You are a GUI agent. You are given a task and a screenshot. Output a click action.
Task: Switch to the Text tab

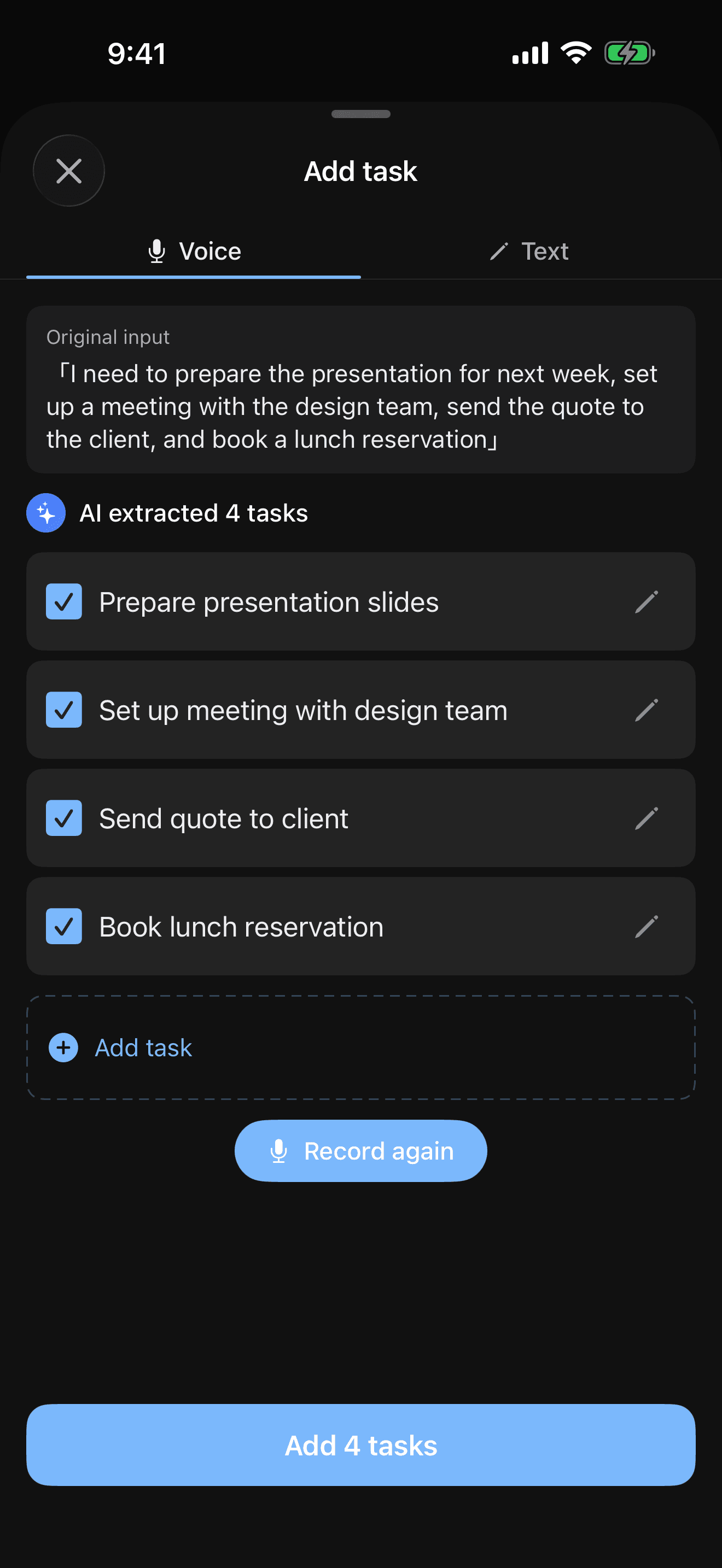tap(527, 251)
